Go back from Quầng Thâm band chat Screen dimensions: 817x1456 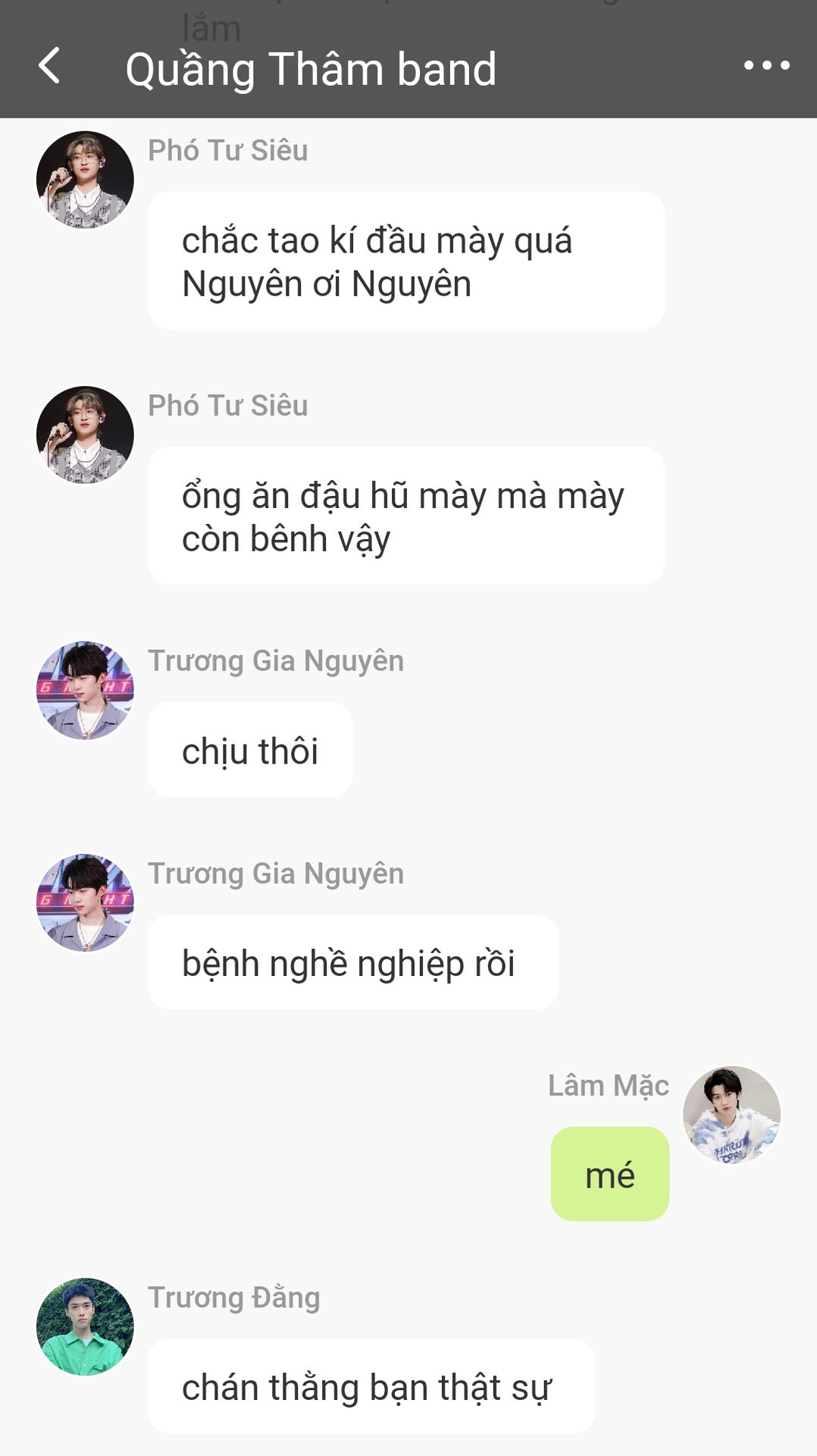pos(49,66)
